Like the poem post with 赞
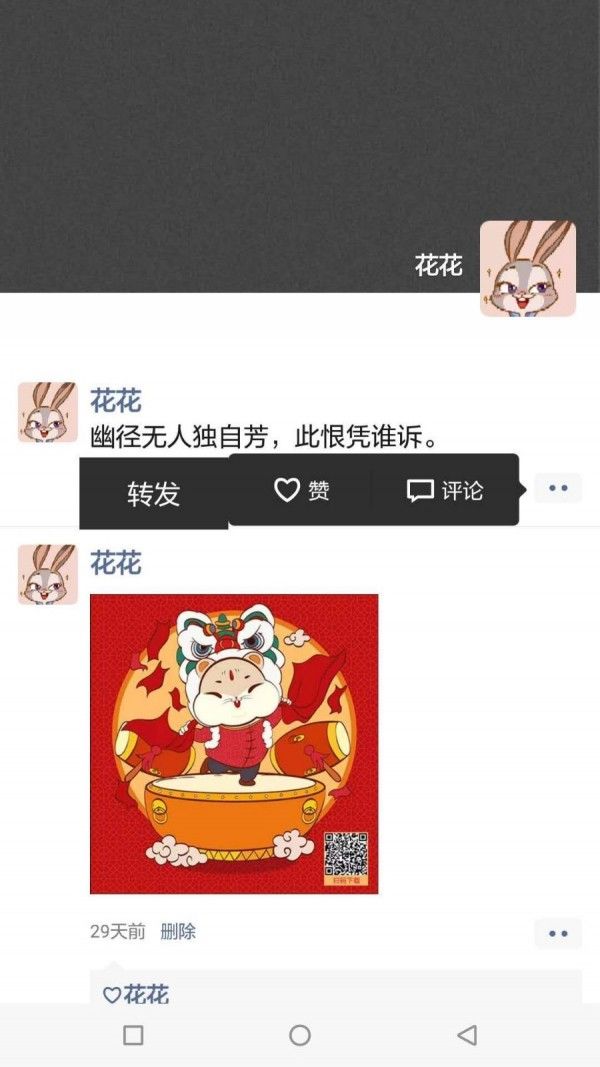 [x=301, y=490]
